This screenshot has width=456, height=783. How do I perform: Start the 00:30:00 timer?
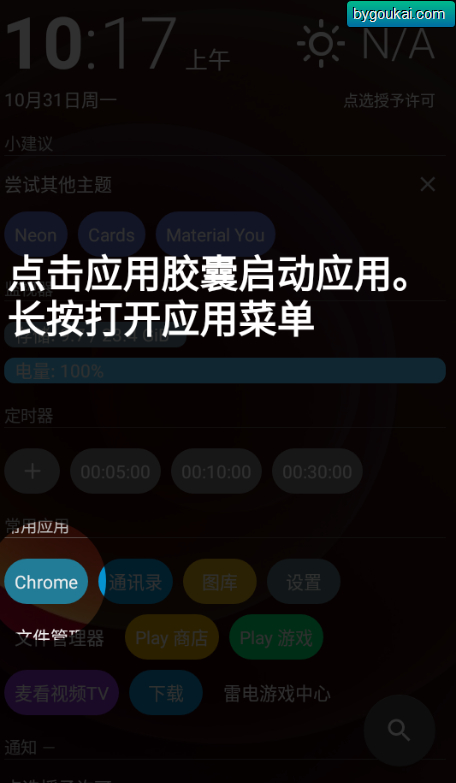[x=317, y=471]
